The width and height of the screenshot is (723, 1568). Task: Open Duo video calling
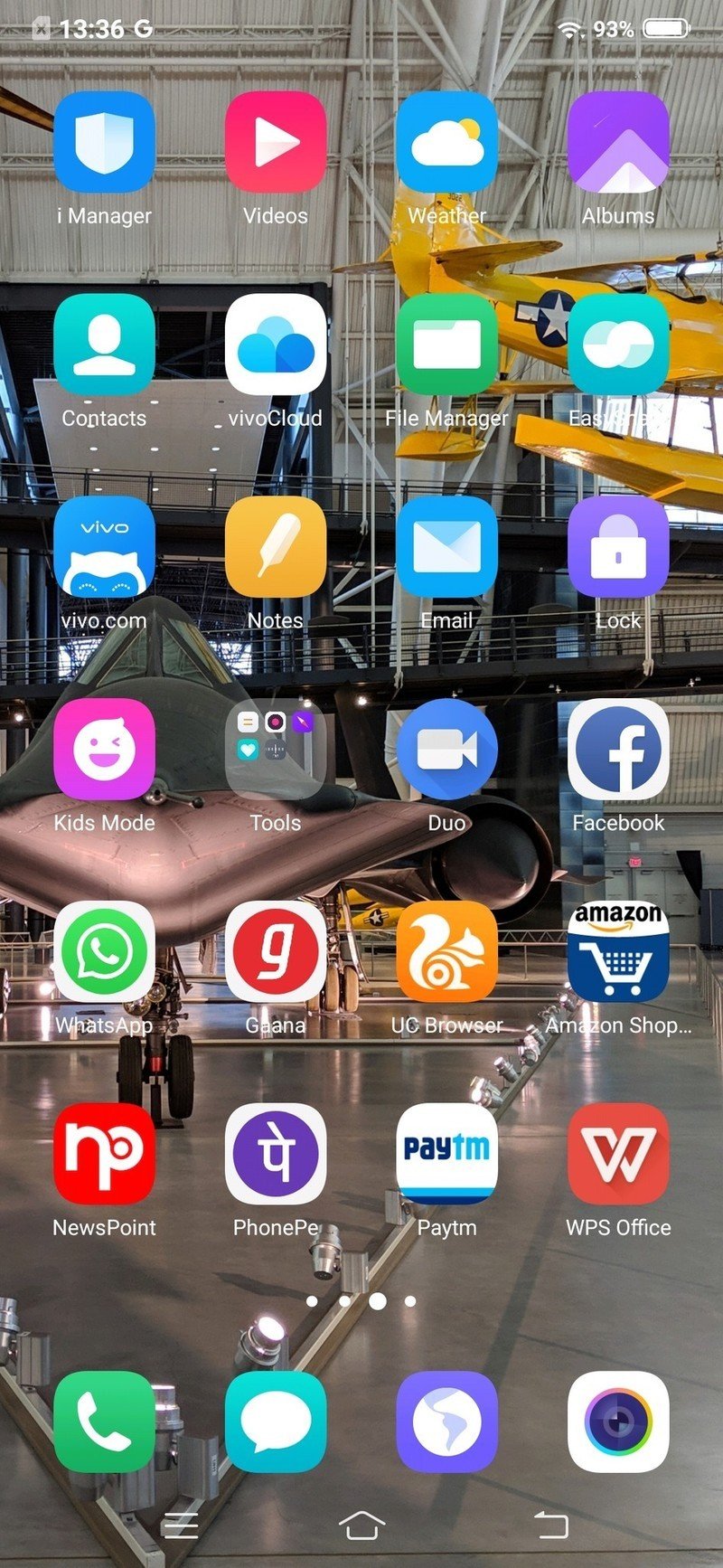[x=446, y=749]
